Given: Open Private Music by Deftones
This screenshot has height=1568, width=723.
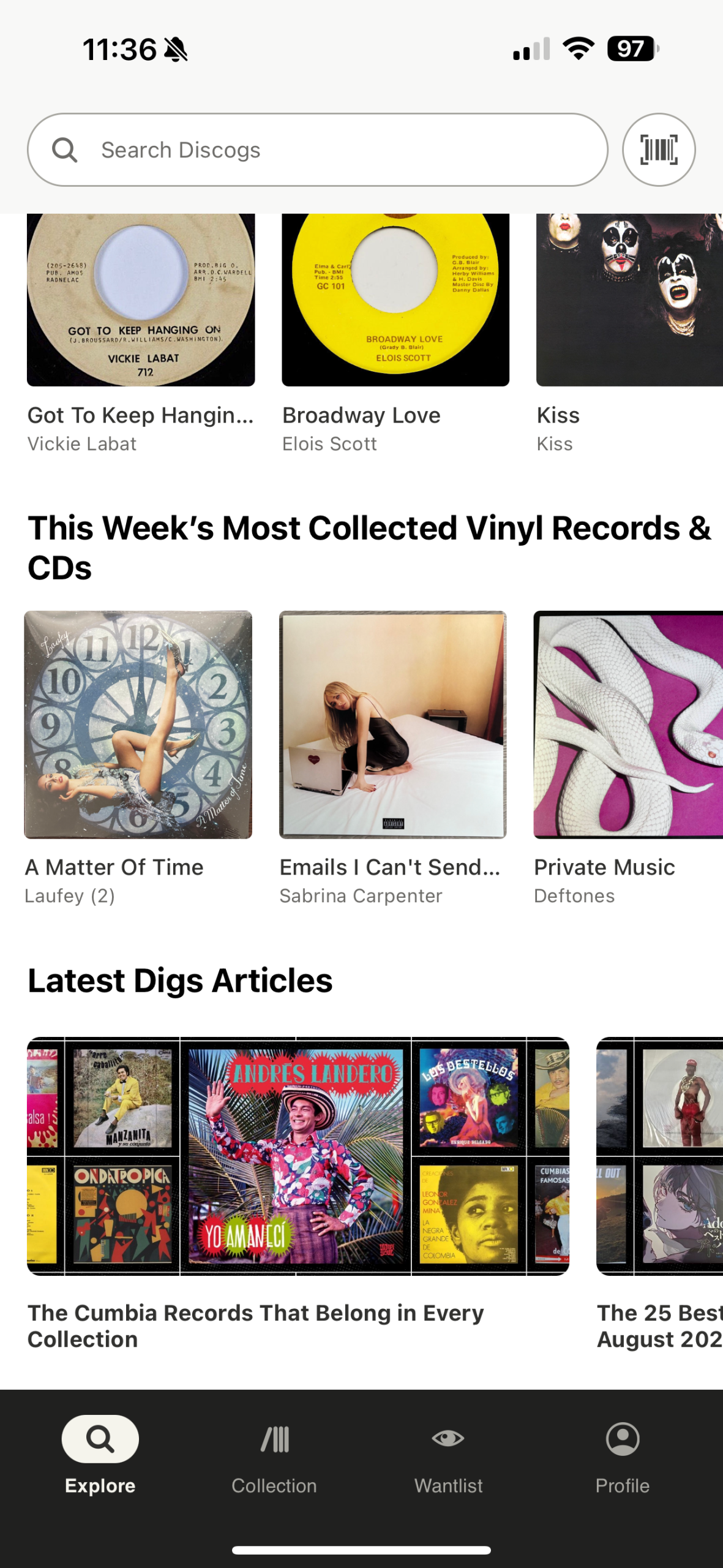Looking at the screenshot, I should [x=628, y=758].
